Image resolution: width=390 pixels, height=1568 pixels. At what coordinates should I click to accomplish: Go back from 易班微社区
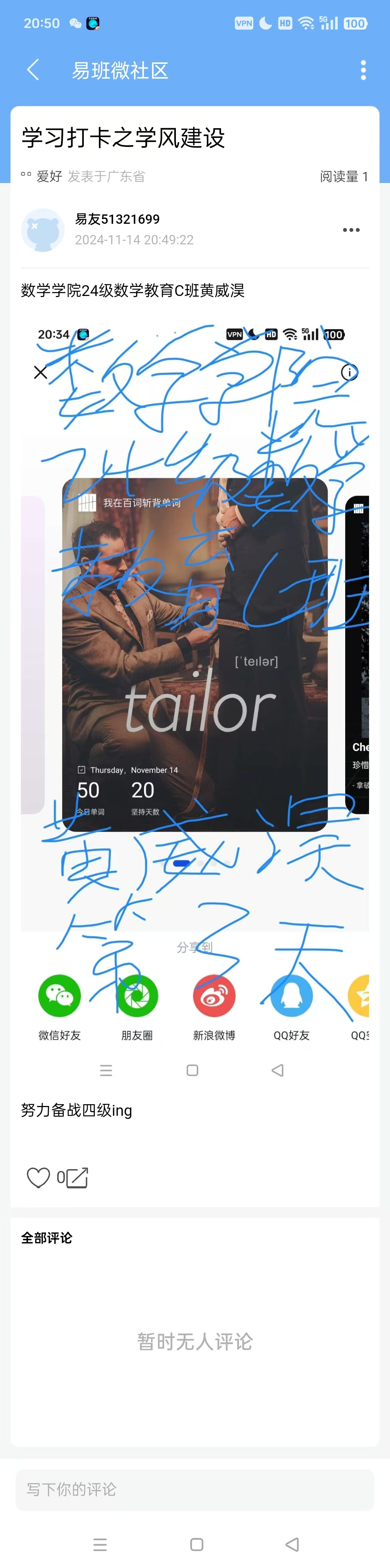coord(34,70)
